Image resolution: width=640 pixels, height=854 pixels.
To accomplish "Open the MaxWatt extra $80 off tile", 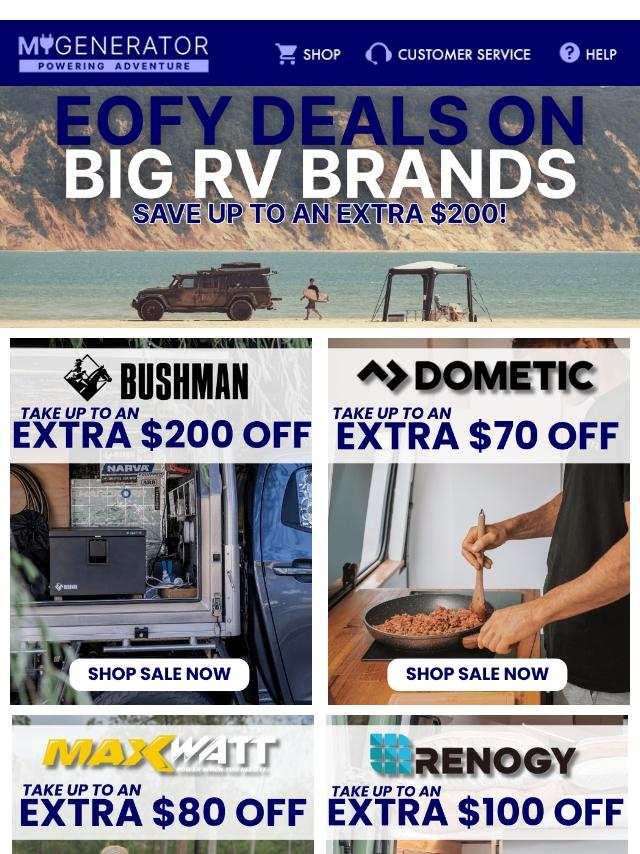I will pyautogui.click(x=162, y=785).
